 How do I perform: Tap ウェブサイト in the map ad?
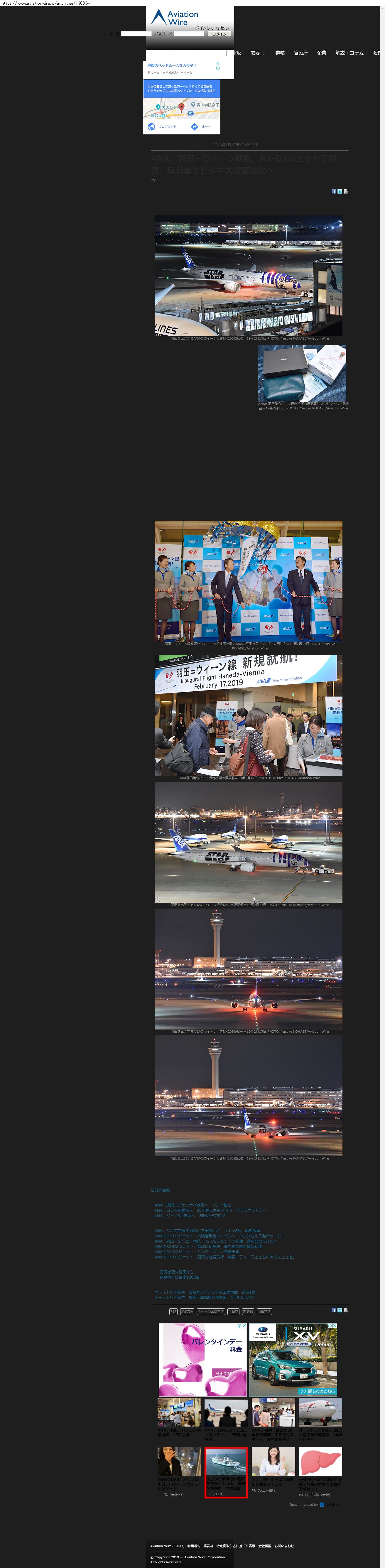tap(162, 126)
